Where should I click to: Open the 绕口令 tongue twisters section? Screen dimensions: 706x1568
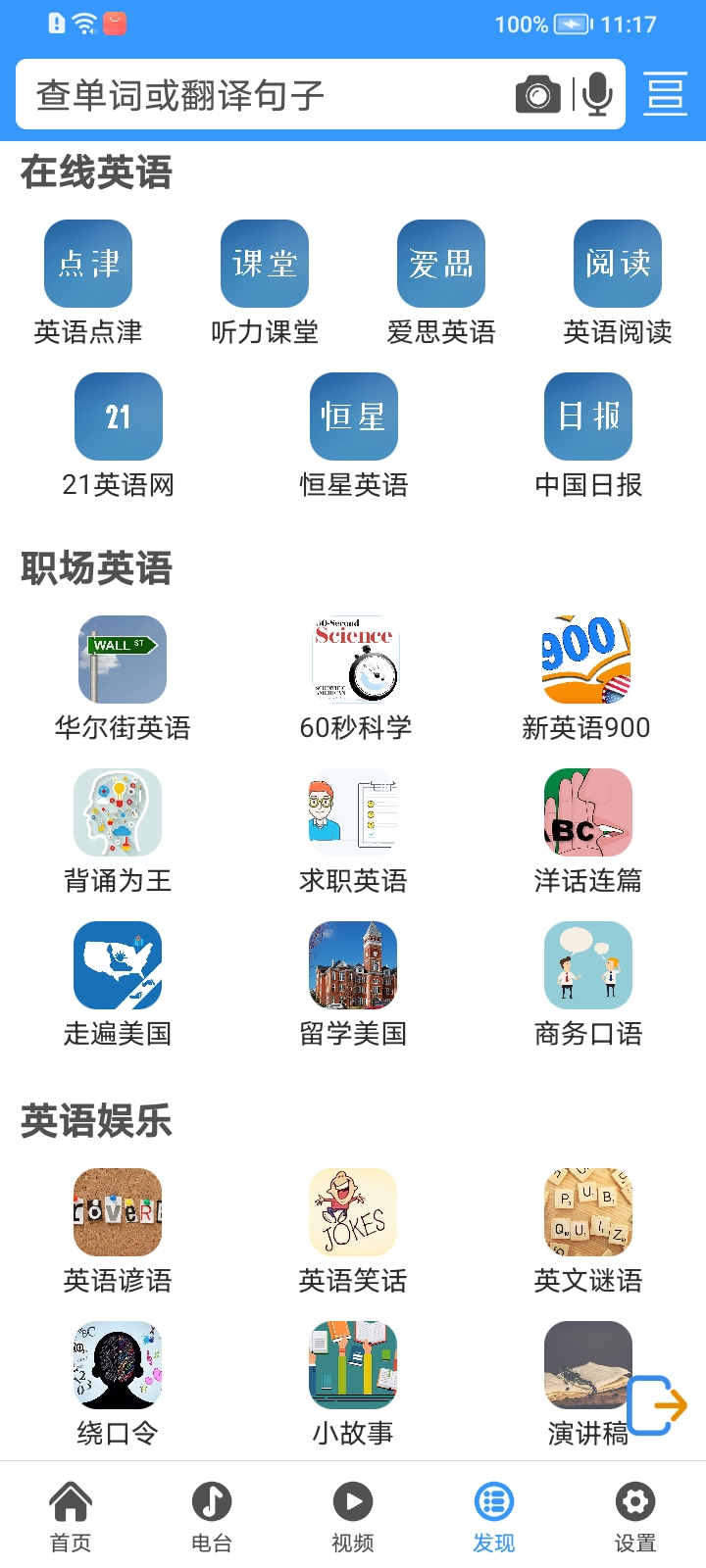pyautogui.click(x=118, y=1364)
